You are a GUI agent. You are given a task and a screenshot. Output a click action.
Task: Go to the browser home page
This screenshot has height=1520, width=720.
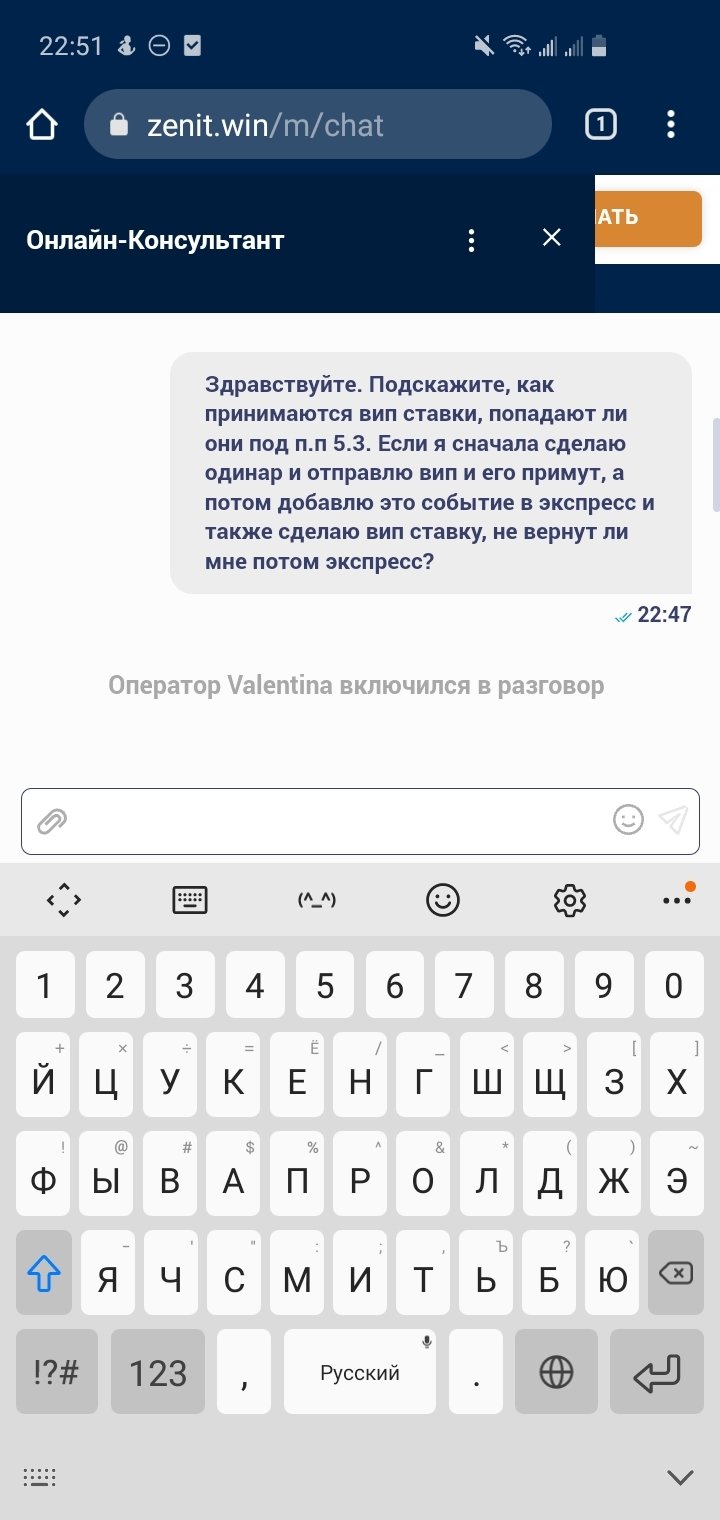(x=42, y=125)
